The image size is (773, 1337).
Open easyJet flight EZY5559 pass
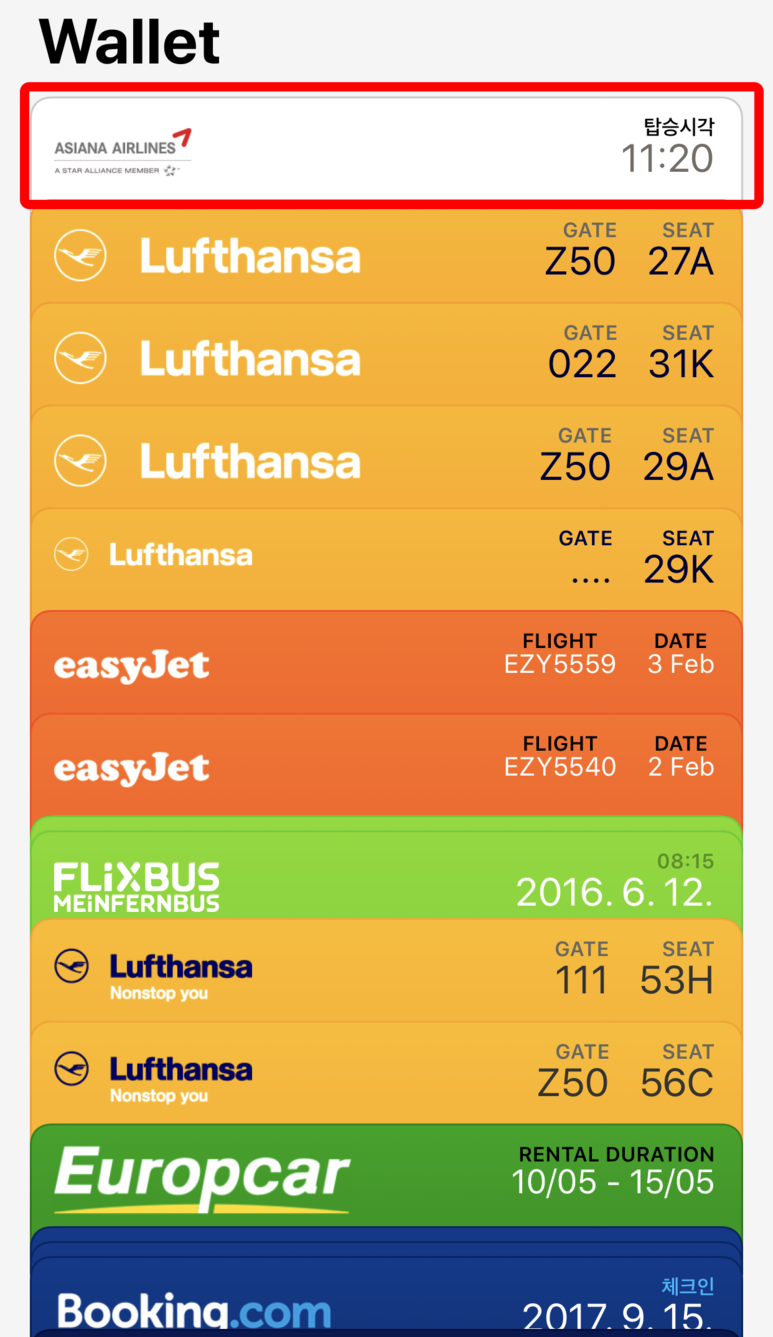[x=386, y=663]
